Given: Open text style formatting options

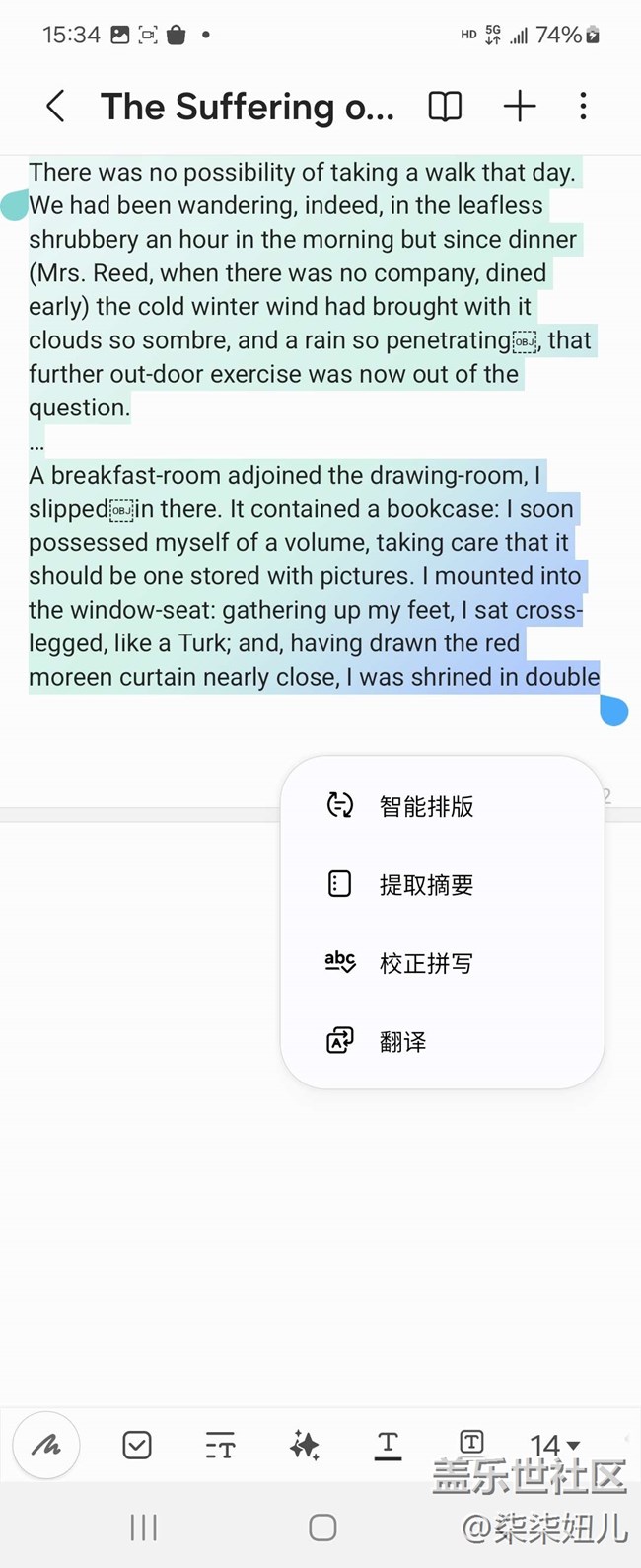Looking at the screenshot, I should point(220,1447).
